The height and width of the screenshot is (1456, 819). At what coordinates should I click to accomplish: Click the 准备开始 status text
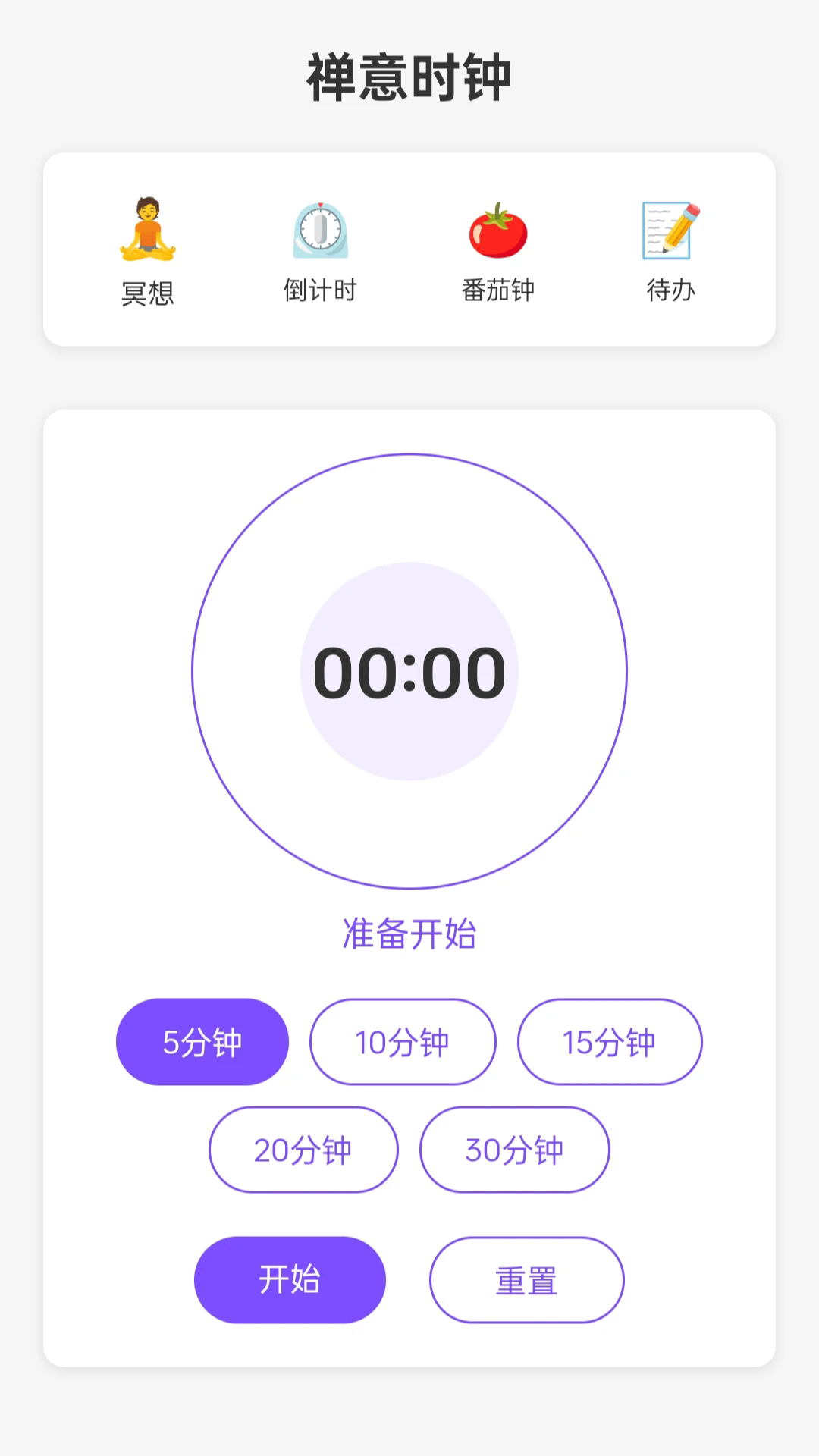pyautogui.click(x=409, y=934)
